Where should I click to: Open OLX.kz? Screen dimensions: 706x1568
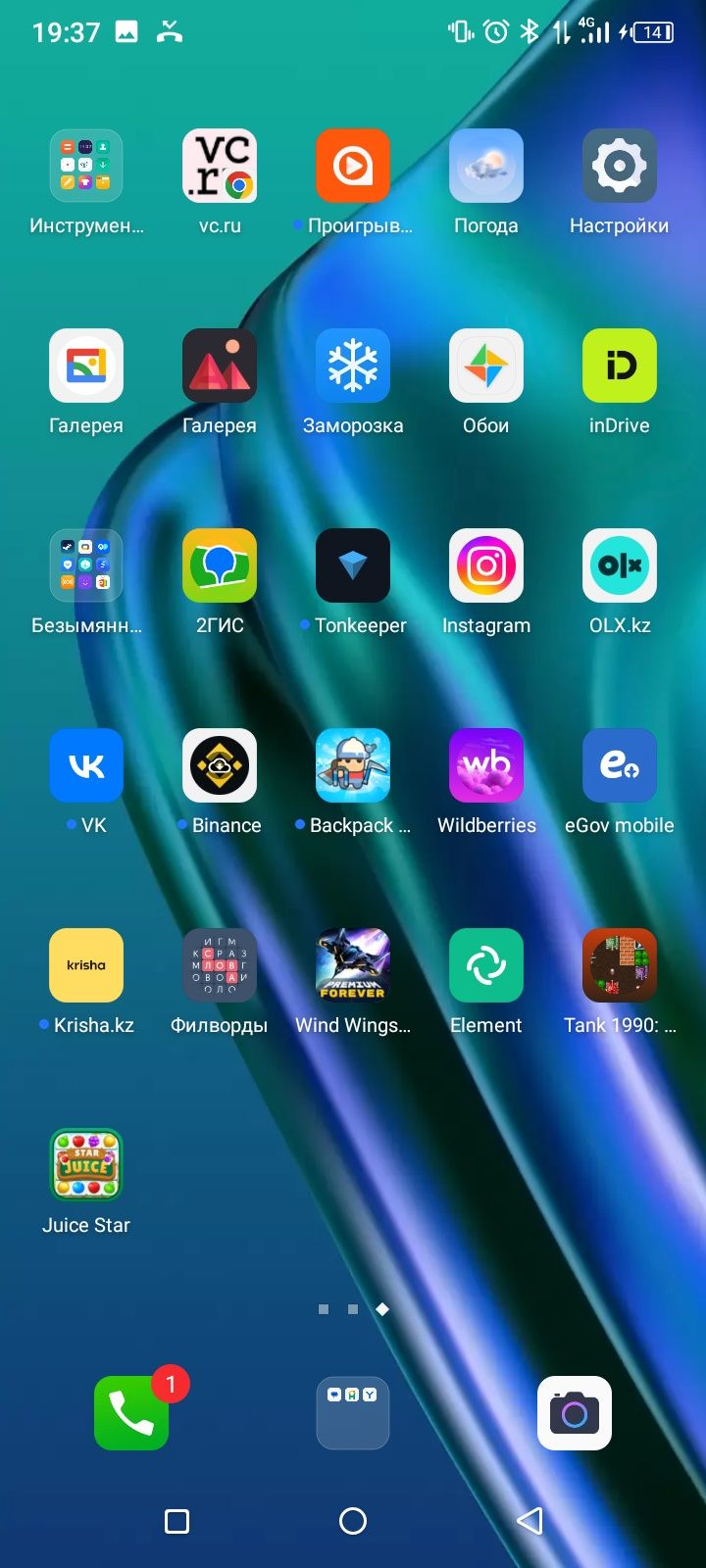(x=619, y=566)
